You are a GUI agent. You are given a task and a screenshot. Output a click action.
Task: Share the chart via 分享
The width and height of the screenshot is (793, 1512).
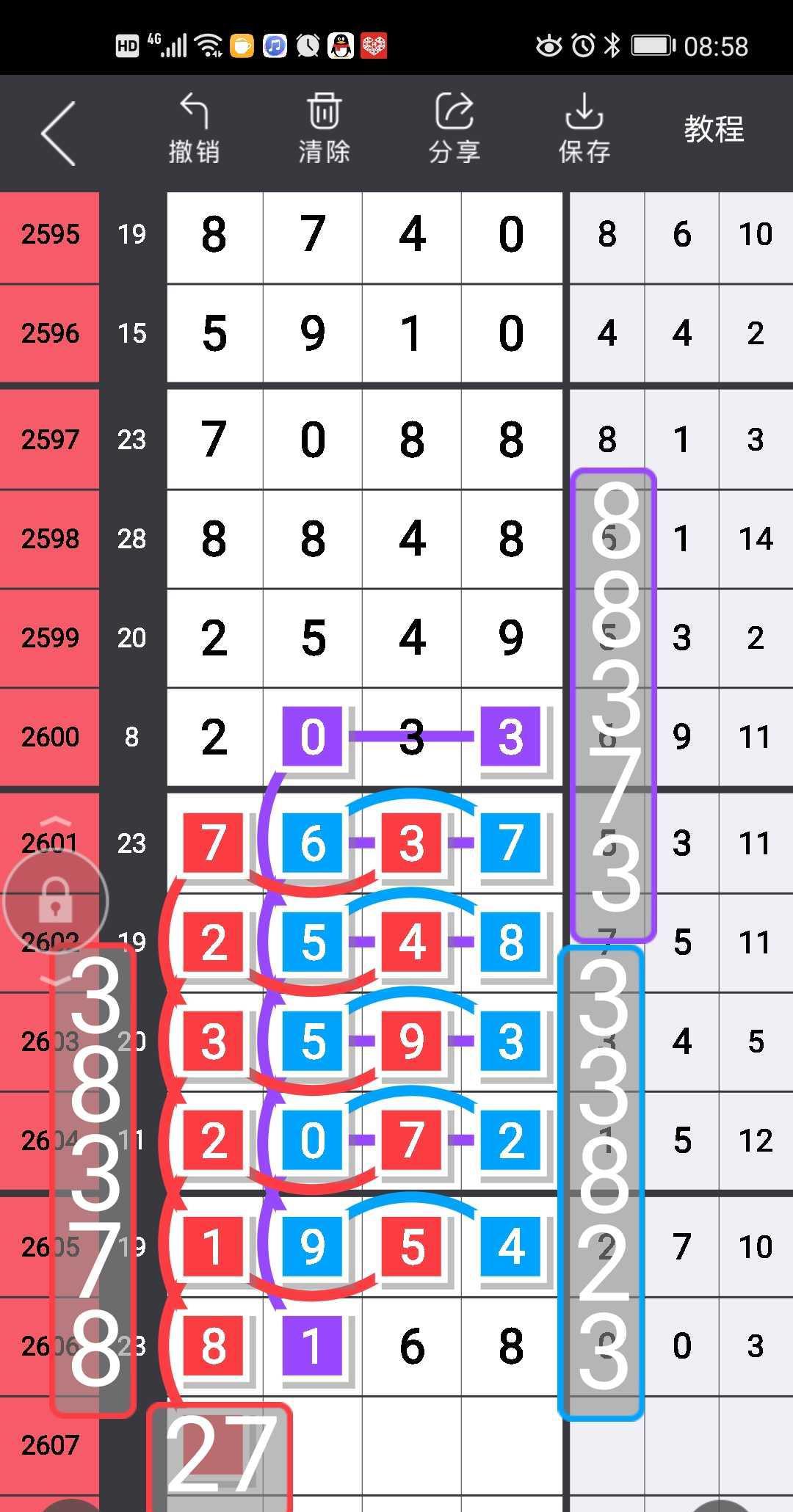(x=454, y=129)
